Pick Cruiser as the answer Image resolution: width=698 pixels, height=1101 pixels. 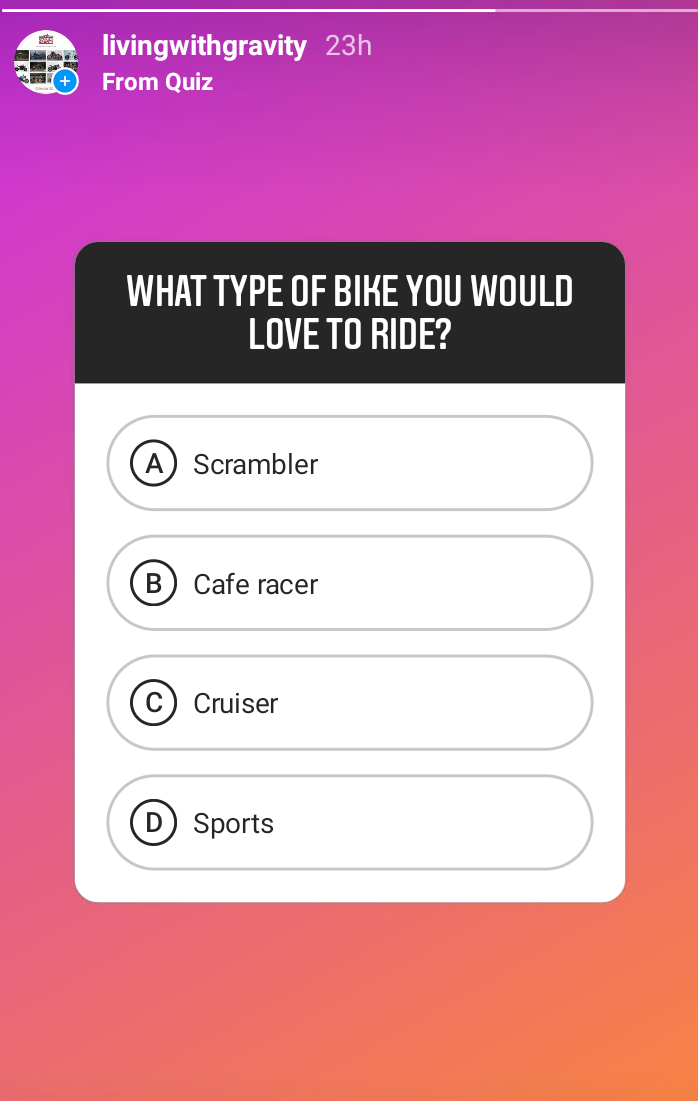(x=349, y=703)
